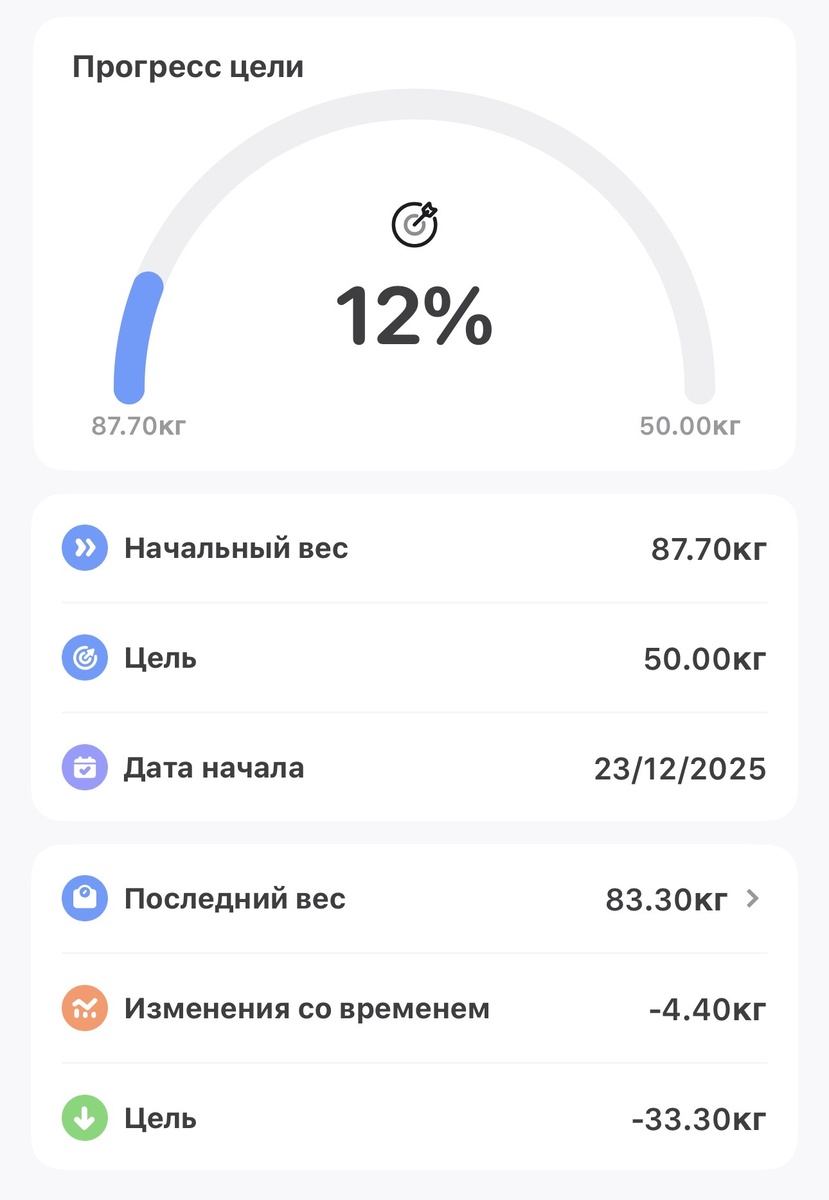Image resolution: width=829 pixels, height=1200 pixels.
Task: Tap the latest weight value 83.30кг
Action: click(x=666, y=898)
